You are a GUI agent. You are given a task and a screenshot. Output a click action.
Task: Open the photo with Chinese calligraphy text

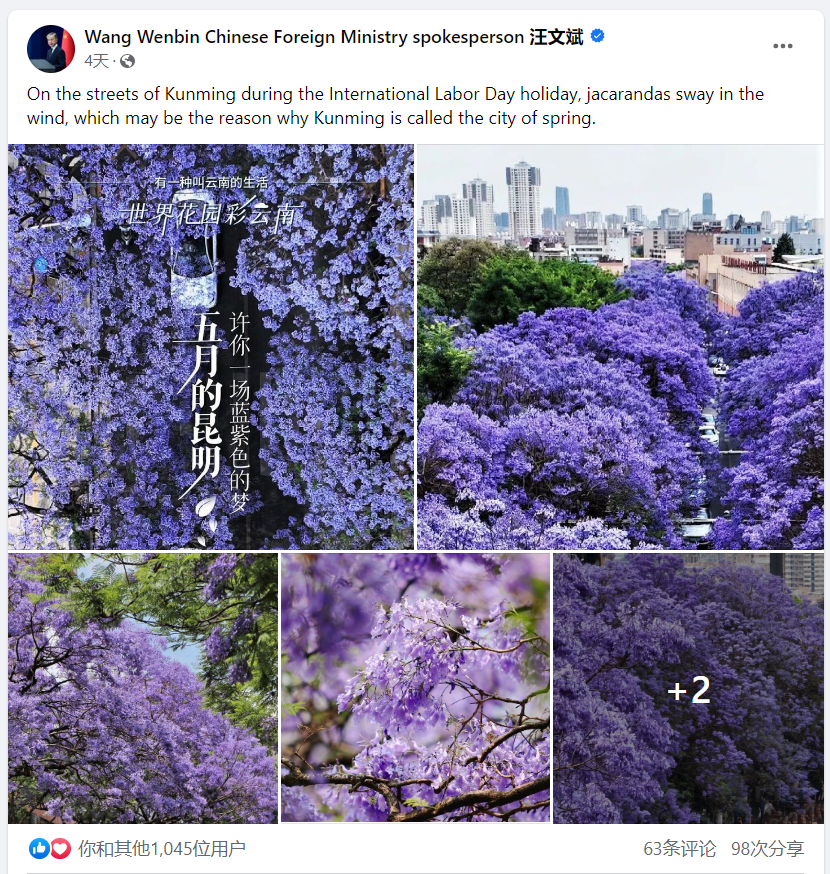point(211,347)
